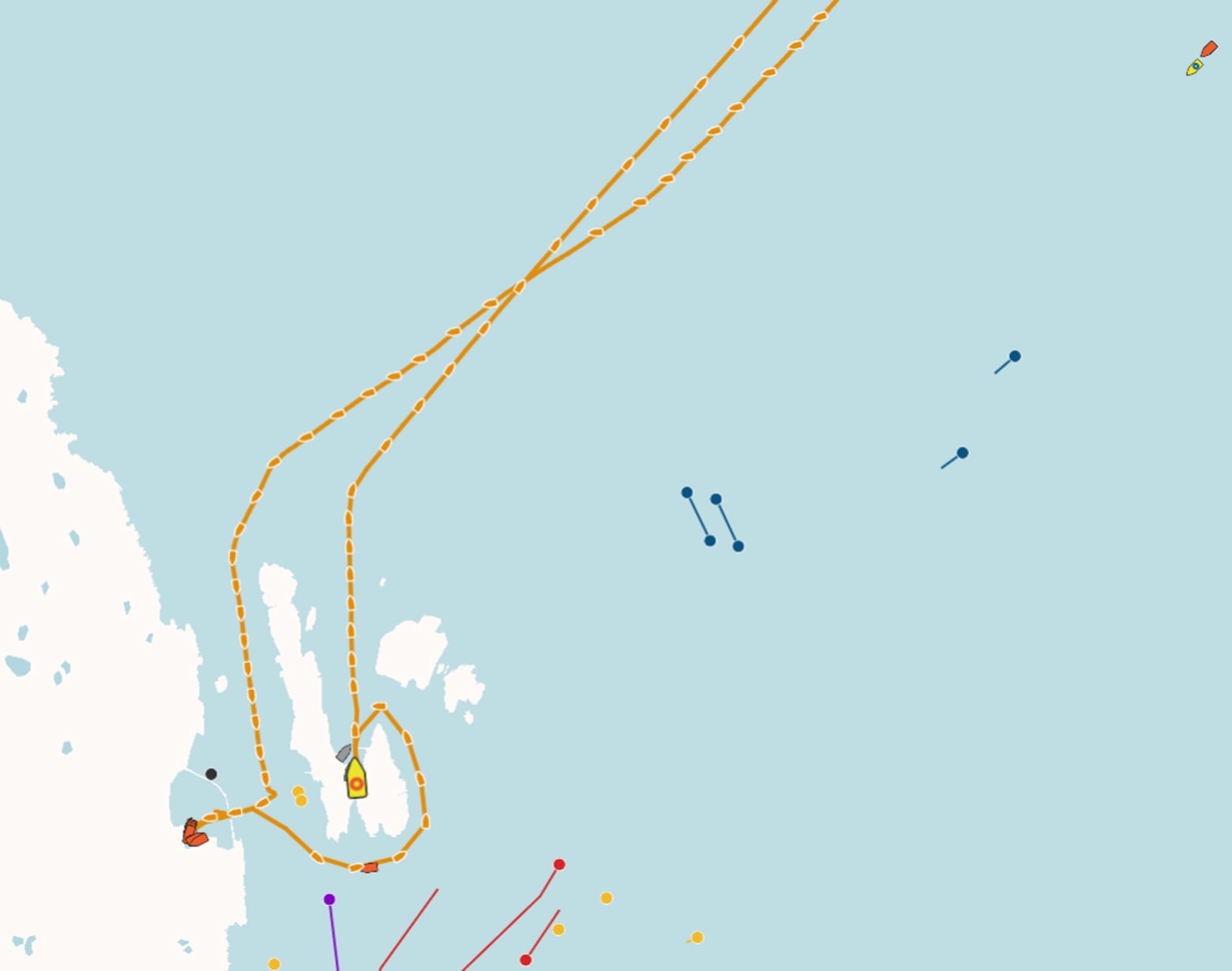Select the grey vessel beside the yellow ship
1232x971 pixels.
pyautogui.click(x=344, y=753)
